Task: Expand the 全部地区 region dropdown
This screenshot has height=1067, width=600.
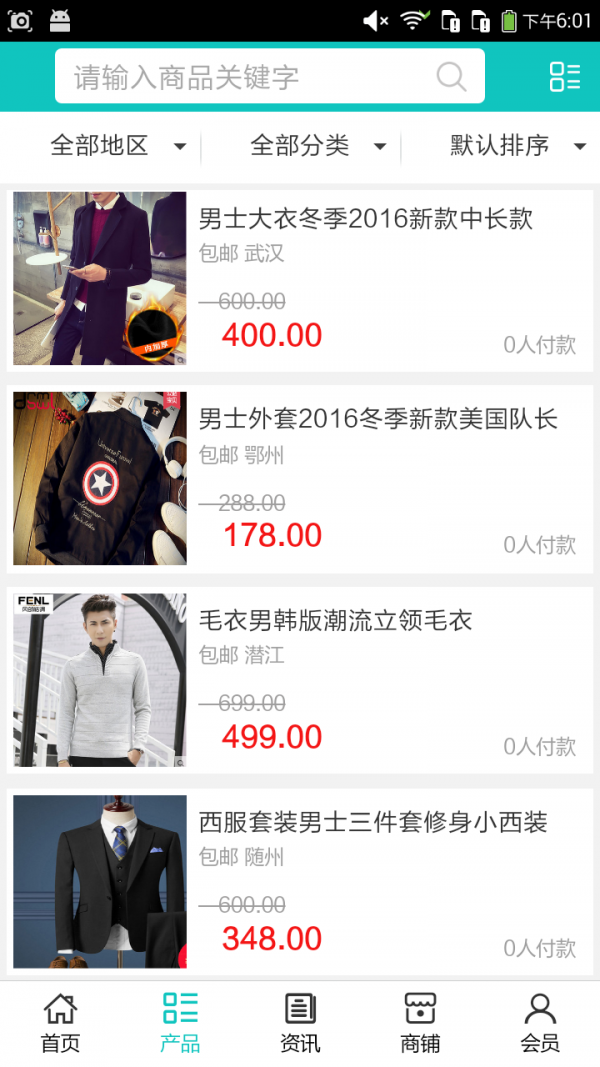Action: point(118,146)
